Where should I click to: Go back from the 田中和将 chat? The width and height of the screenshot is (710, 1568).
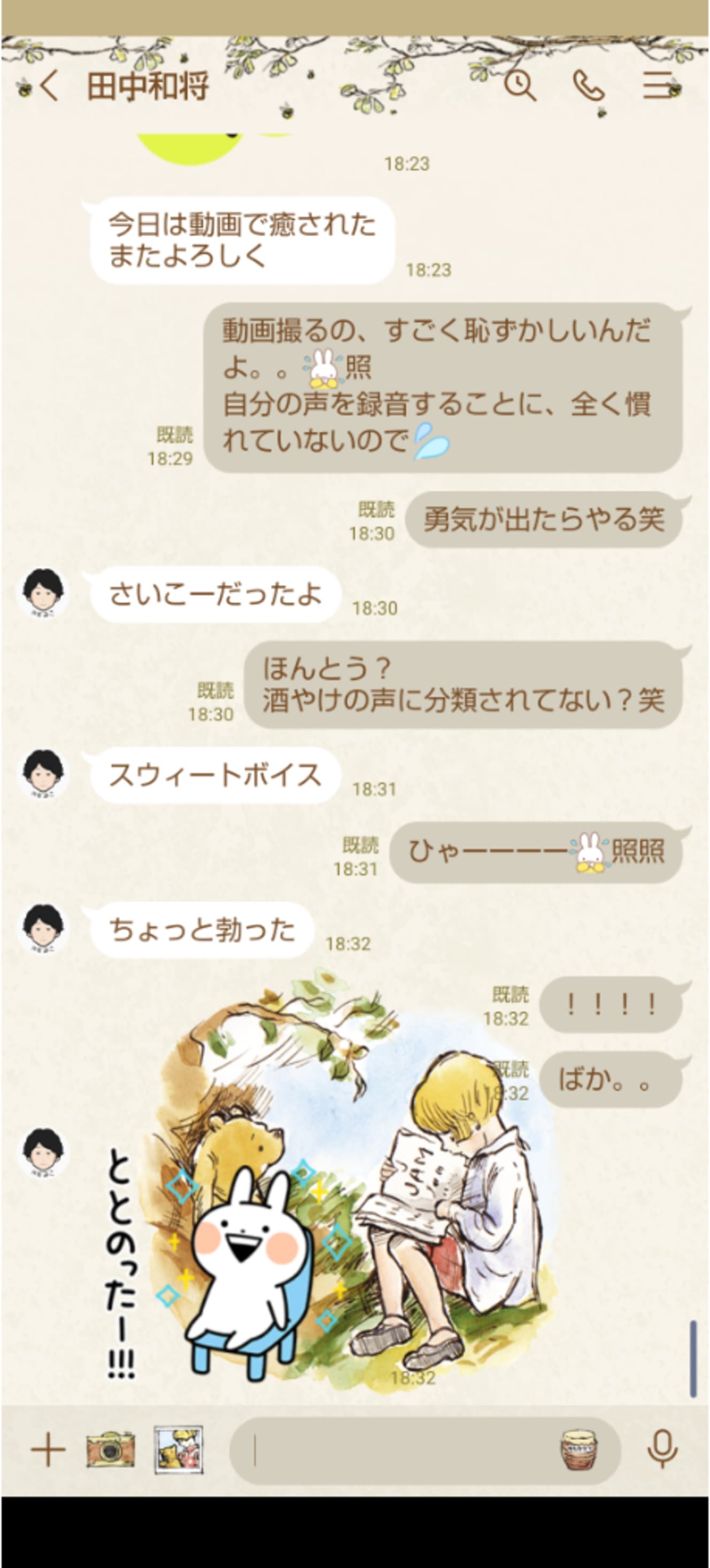(x=48, y=86)
